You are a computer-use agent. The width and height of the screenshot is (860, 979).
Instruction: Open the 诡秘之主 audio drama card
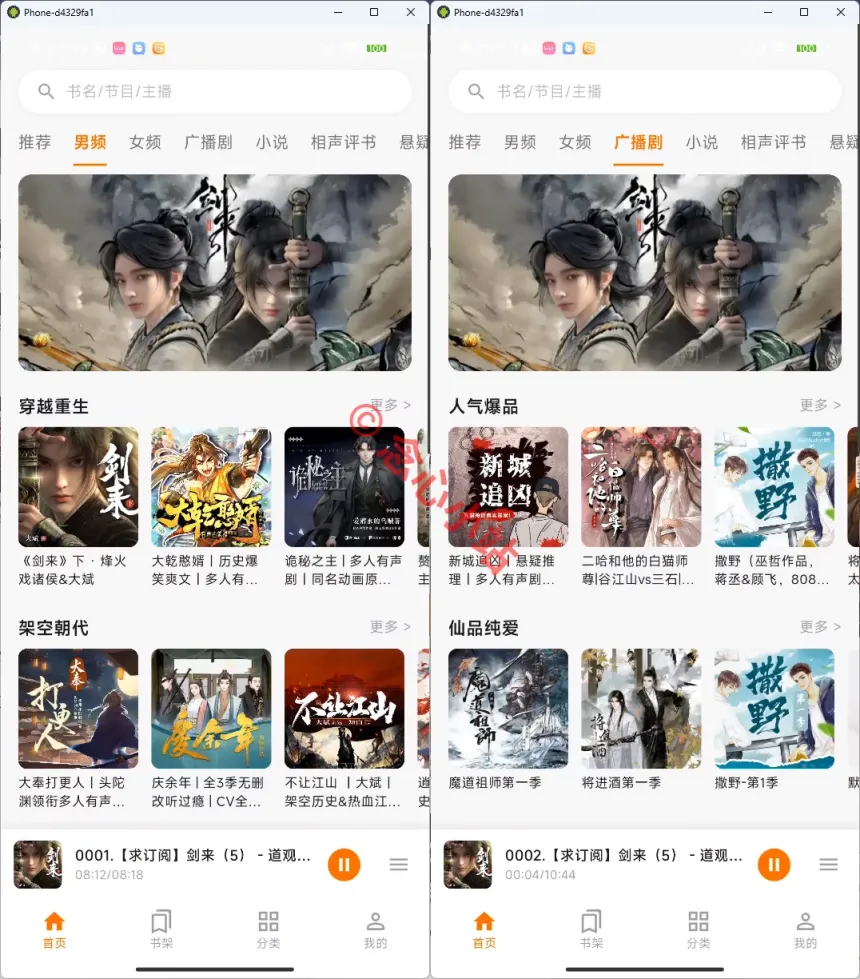click(x=344, y=487)
